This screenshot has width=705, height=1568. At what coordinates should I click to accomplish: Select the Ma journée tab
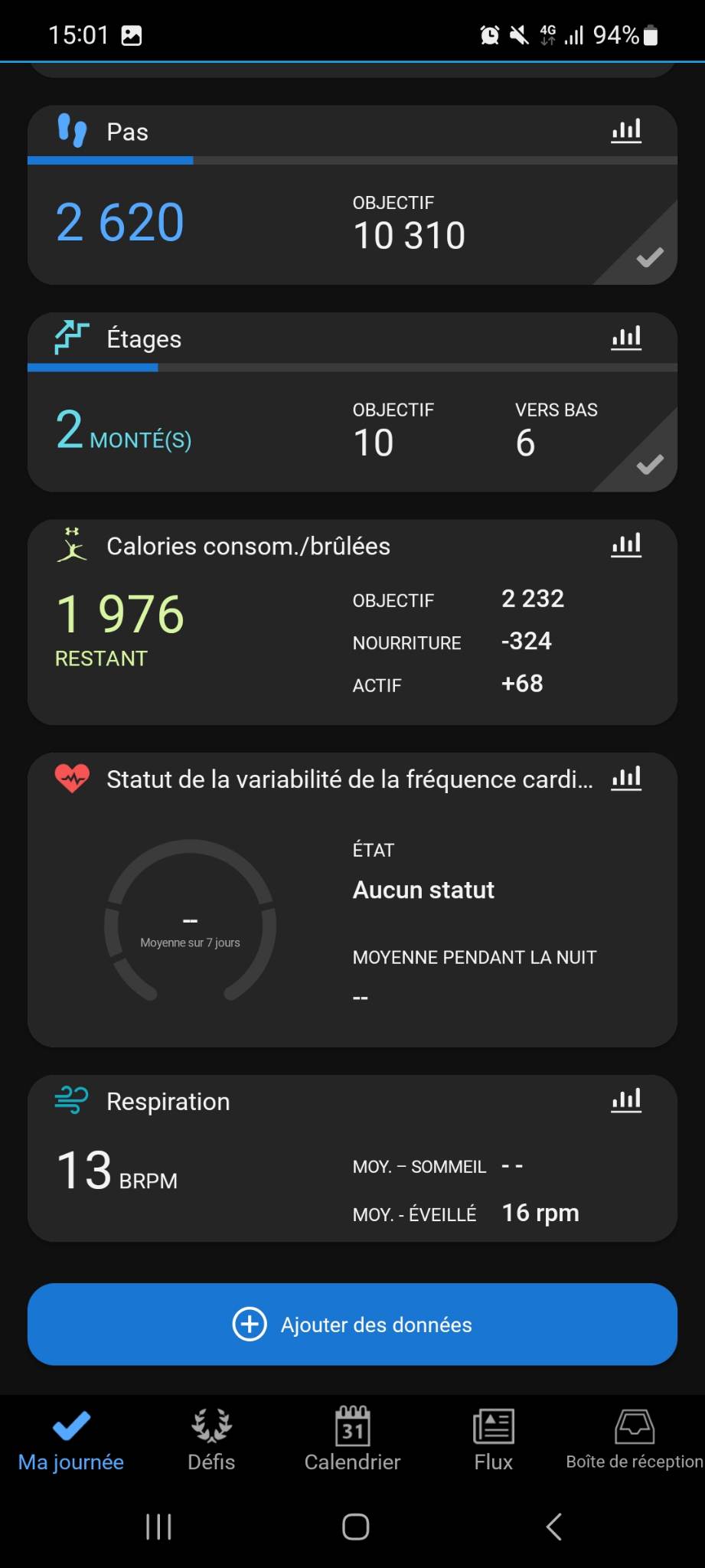pyautogui.click(x=70, y=1439)
